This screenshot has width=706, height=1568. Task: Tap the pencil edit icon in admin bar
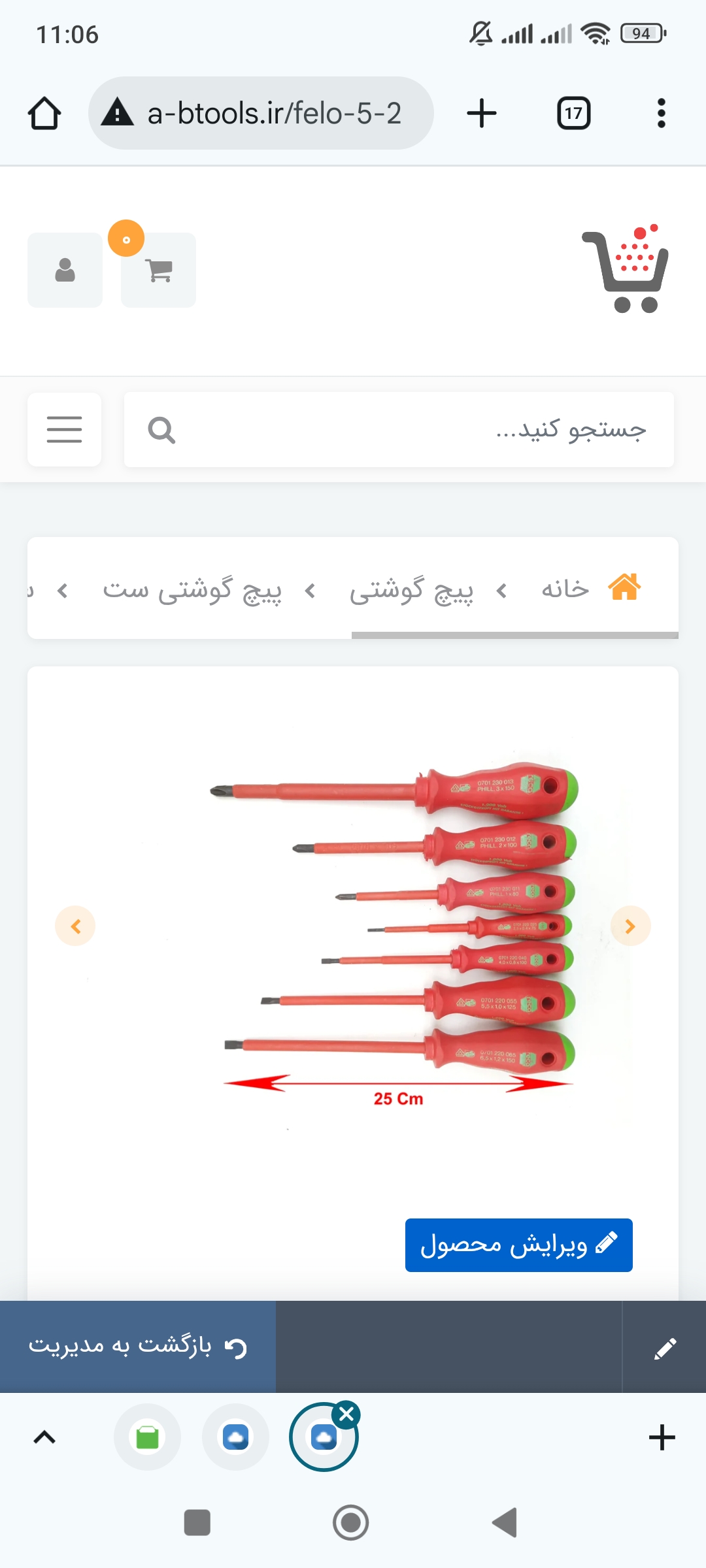[x=665, y=1348]
